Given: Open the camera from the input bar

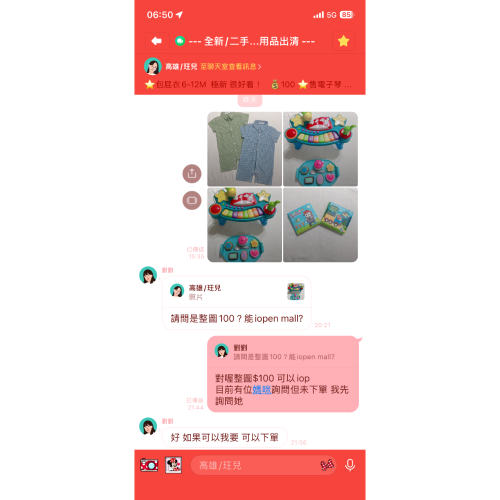Looking at the screenshot, I should click(x=149, y=465).
